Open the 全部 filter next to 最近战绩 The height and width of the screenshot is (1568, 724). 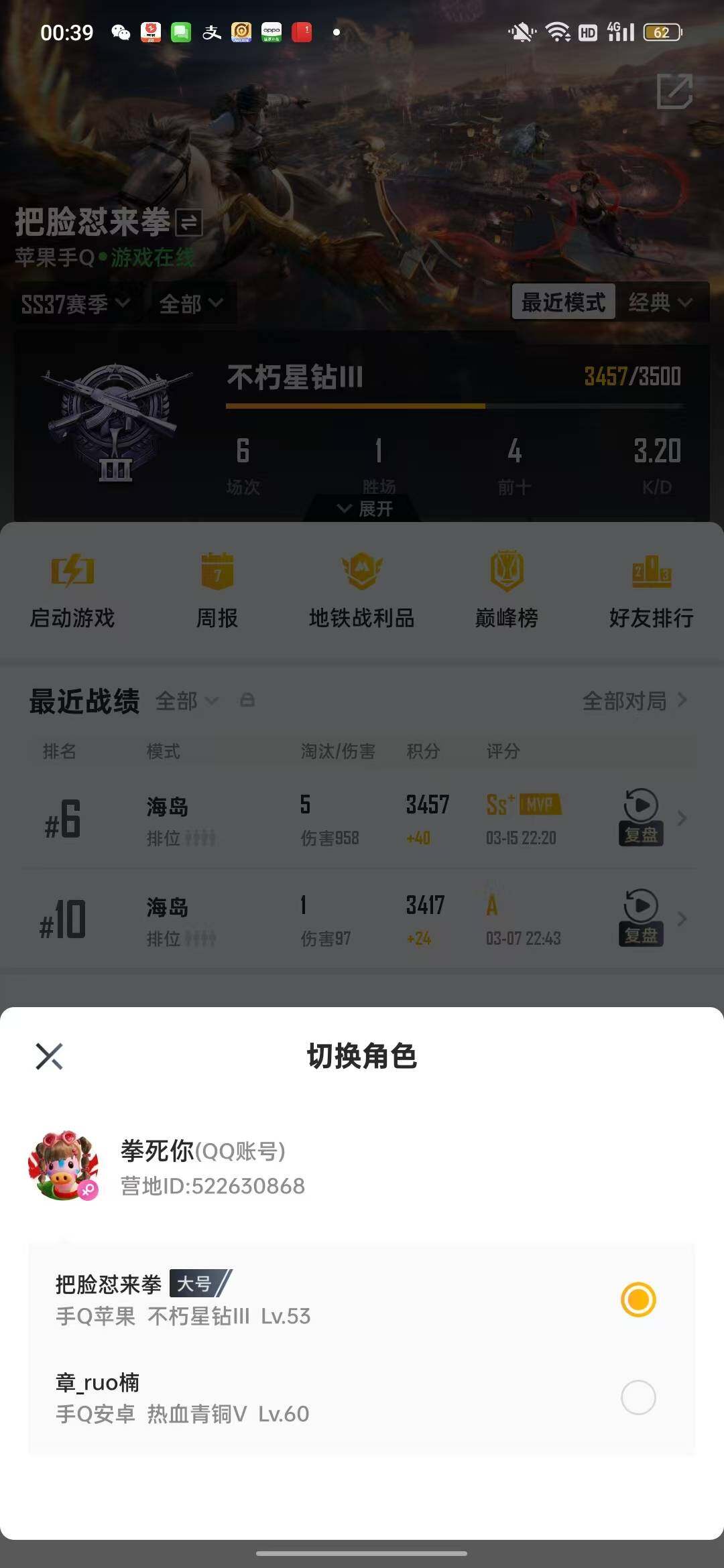click(186, 702)
